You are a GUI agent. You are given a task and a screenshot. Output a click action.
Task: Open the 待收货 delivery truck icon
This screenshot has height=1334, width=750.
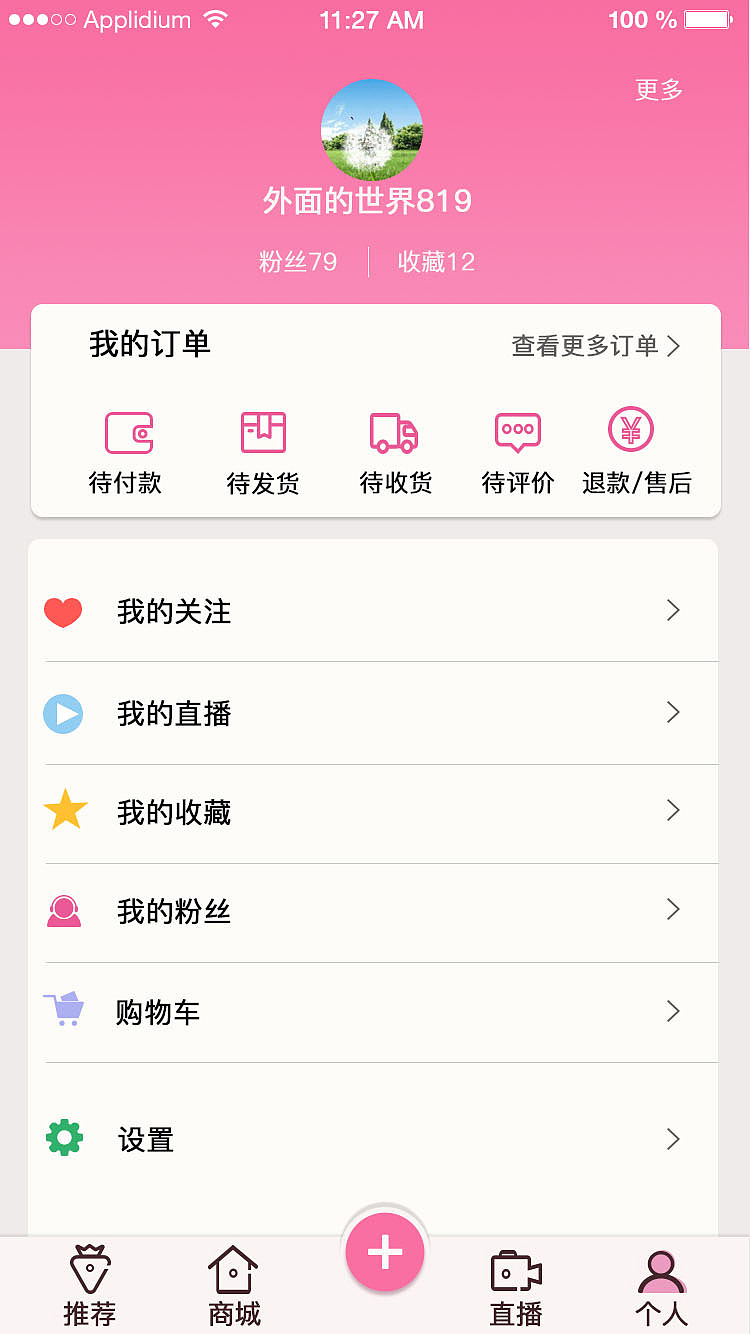coord(395,431)
